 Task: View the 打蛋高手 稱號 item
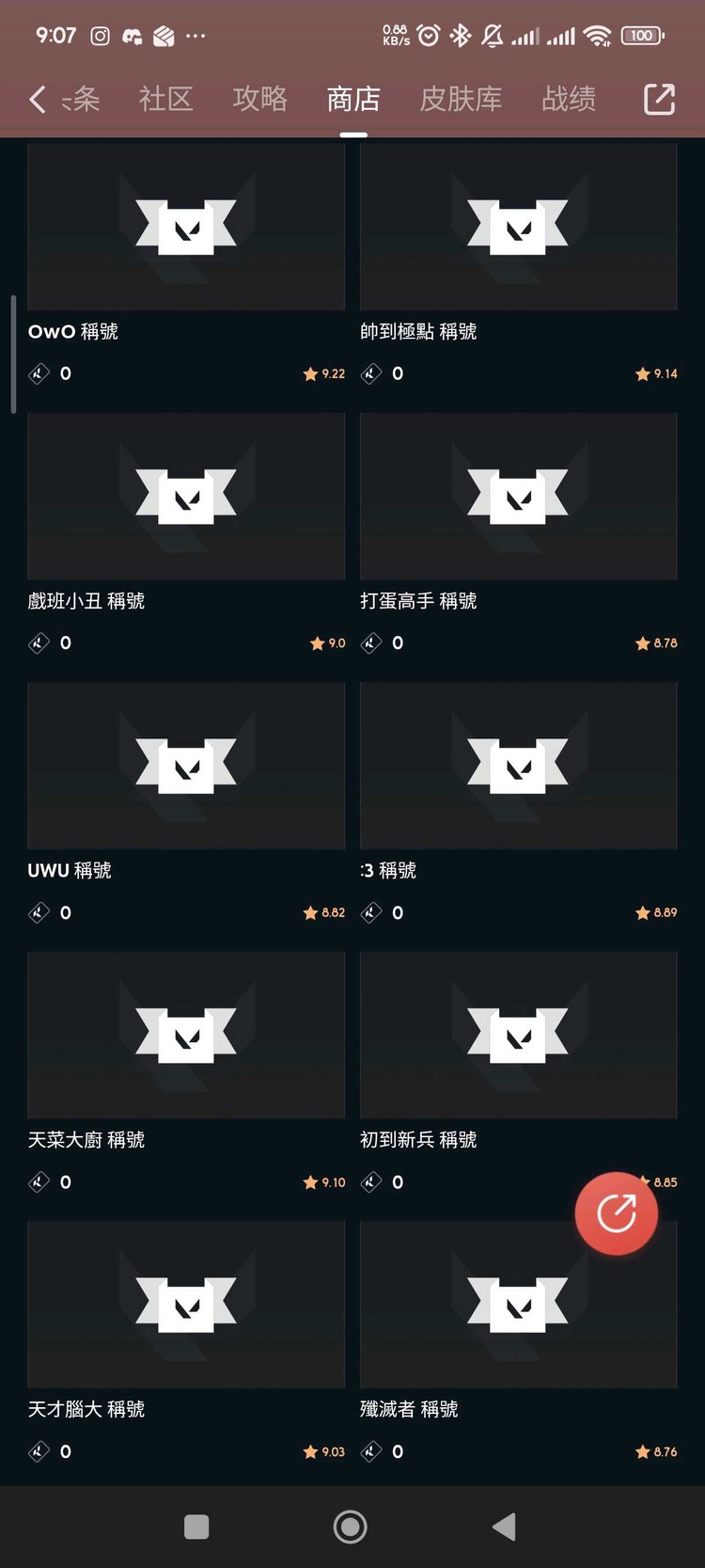tap(518, 497)
